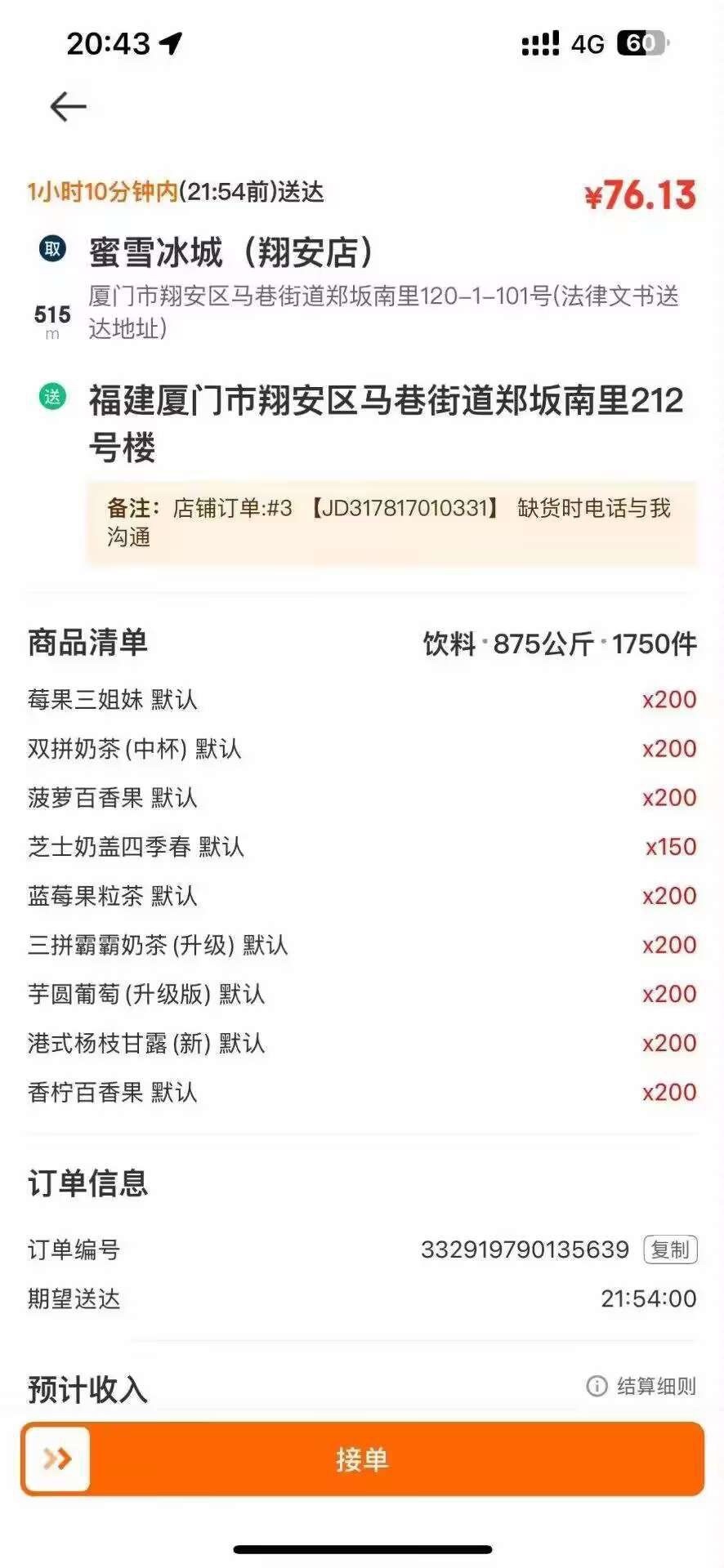Open the 结算细则 settlement rules
724x1568 pixels.
(x=641, y=1386)
